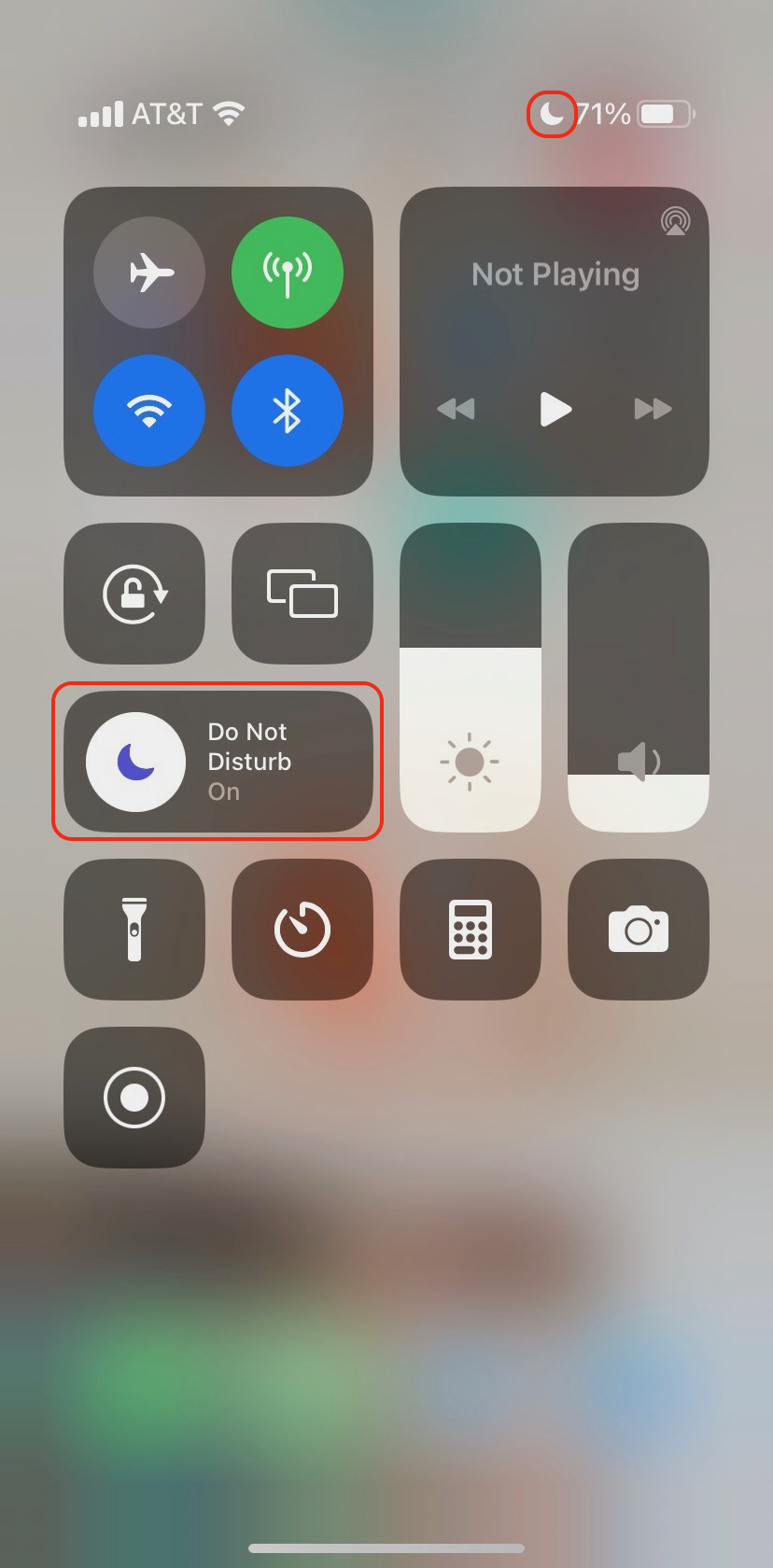This screenshot has height=1568, width=773.
Task: Skip to previous track
Action: click(x=457, y=409)
